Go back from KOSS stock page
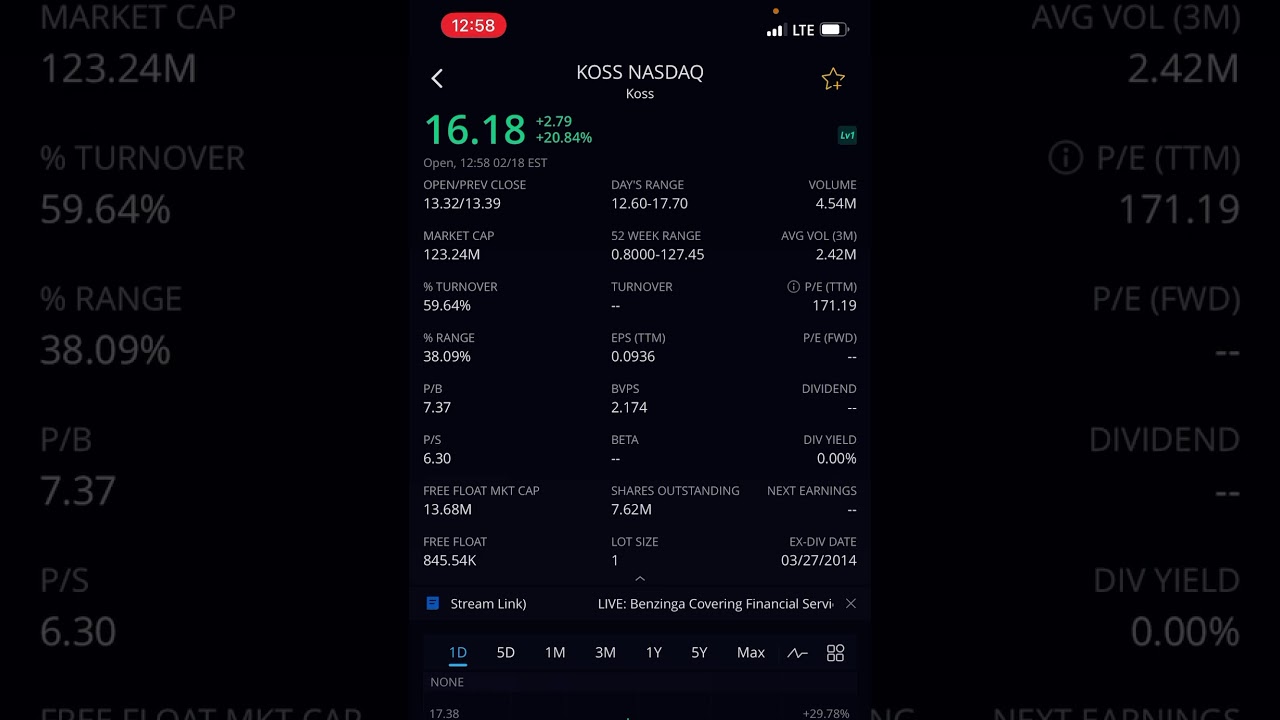The image size is (1280, 720). tap(437, 79)
